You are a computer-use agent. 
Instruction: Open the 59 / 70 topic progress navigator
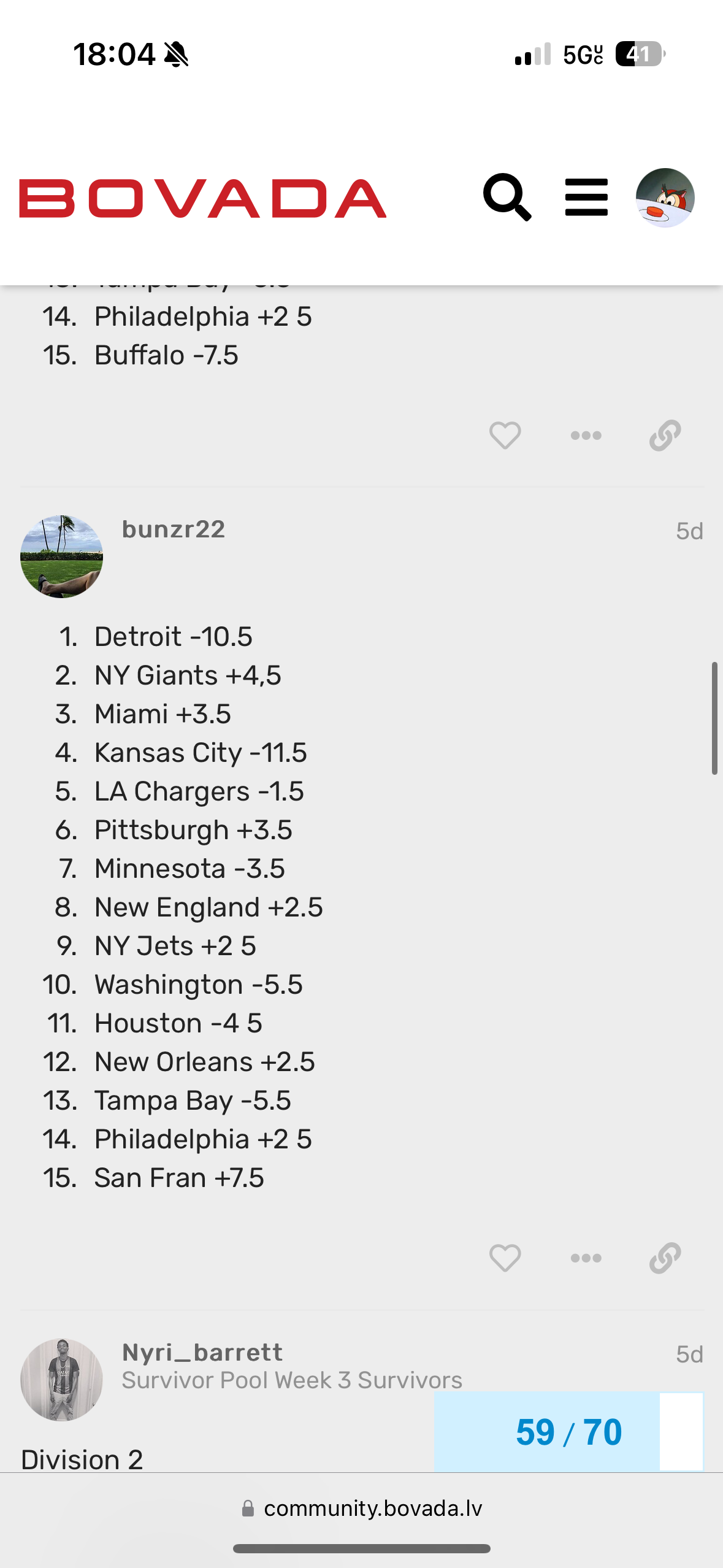(x=568, y=1432)
